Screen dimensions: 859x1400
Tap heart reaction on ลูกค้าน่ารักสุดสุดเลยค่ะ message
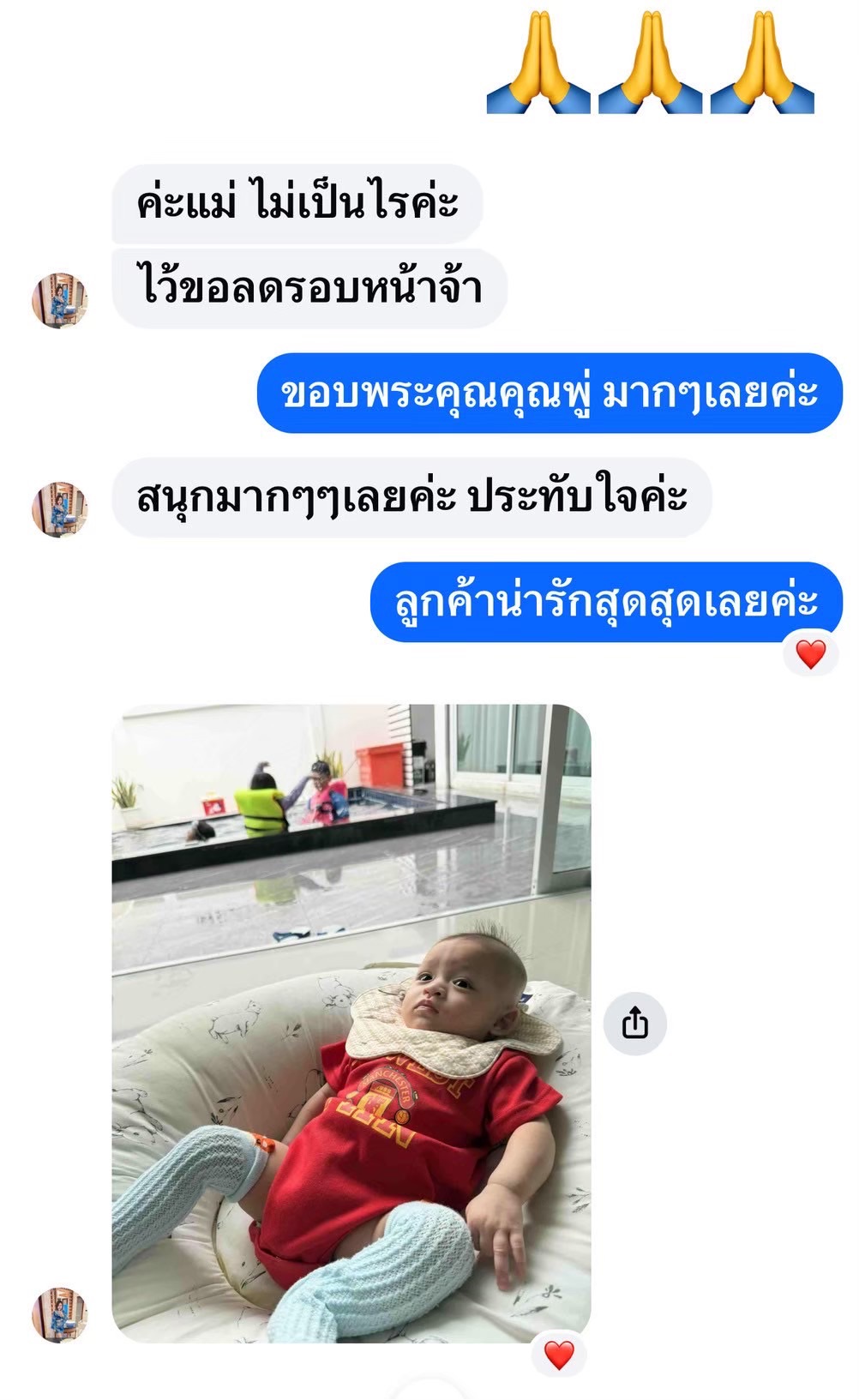[x=810, y=655]
